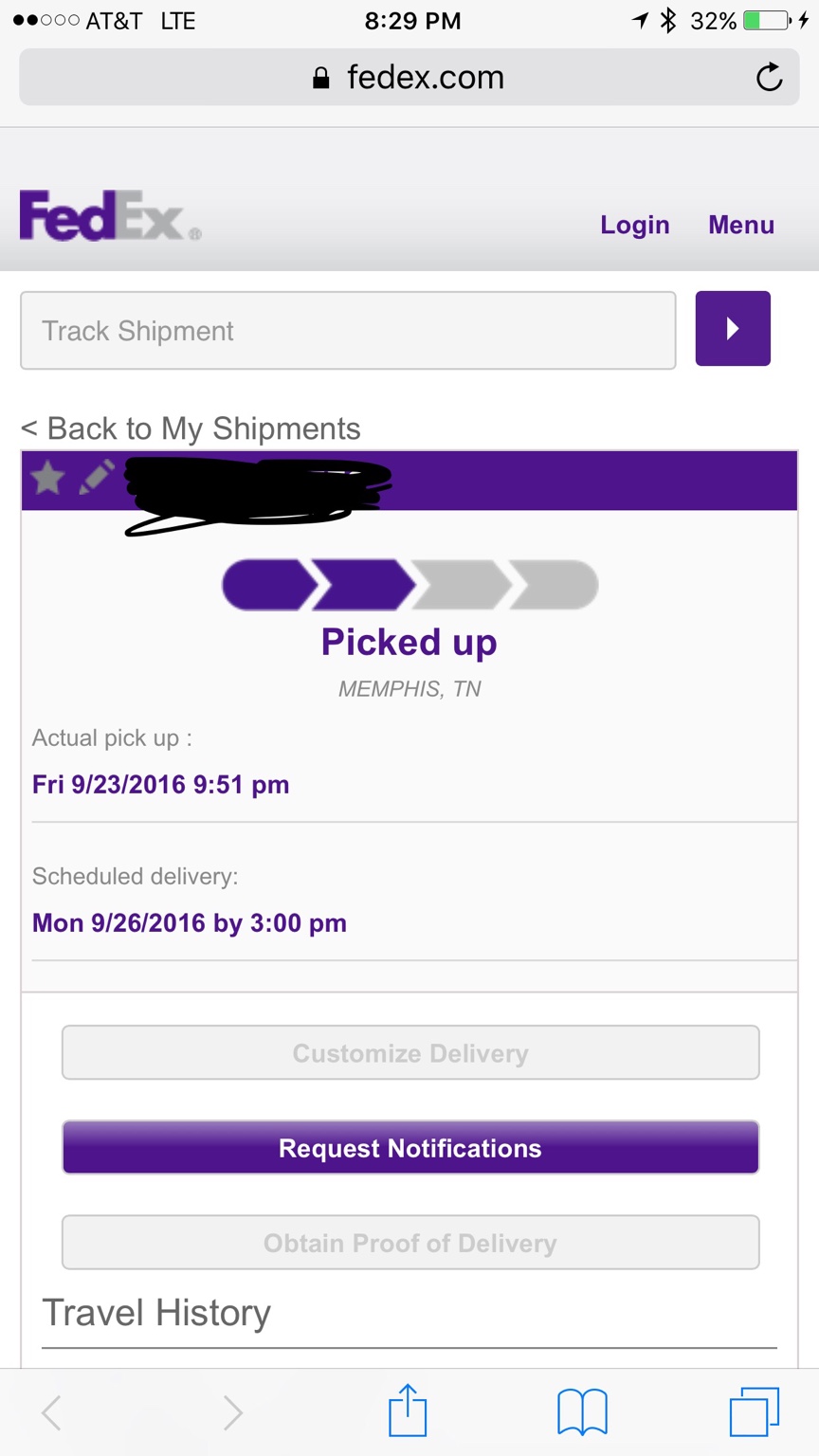Reload the fedex.com page
Viewport: 819px width, 1456px height.
point(769,77)
